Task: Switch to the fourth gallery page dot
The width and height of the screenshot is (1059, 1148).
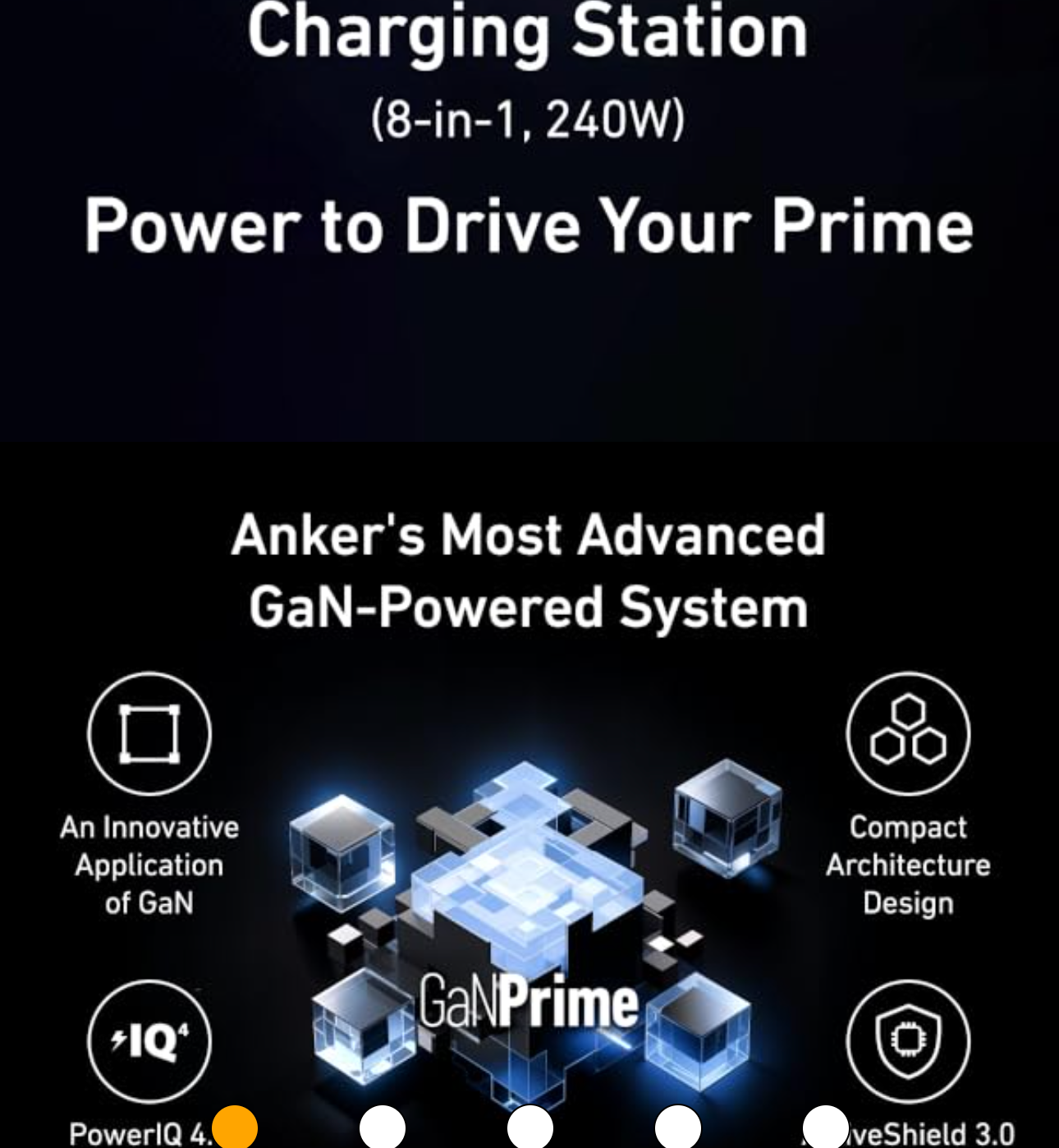Action: [x=678, y=1128]
